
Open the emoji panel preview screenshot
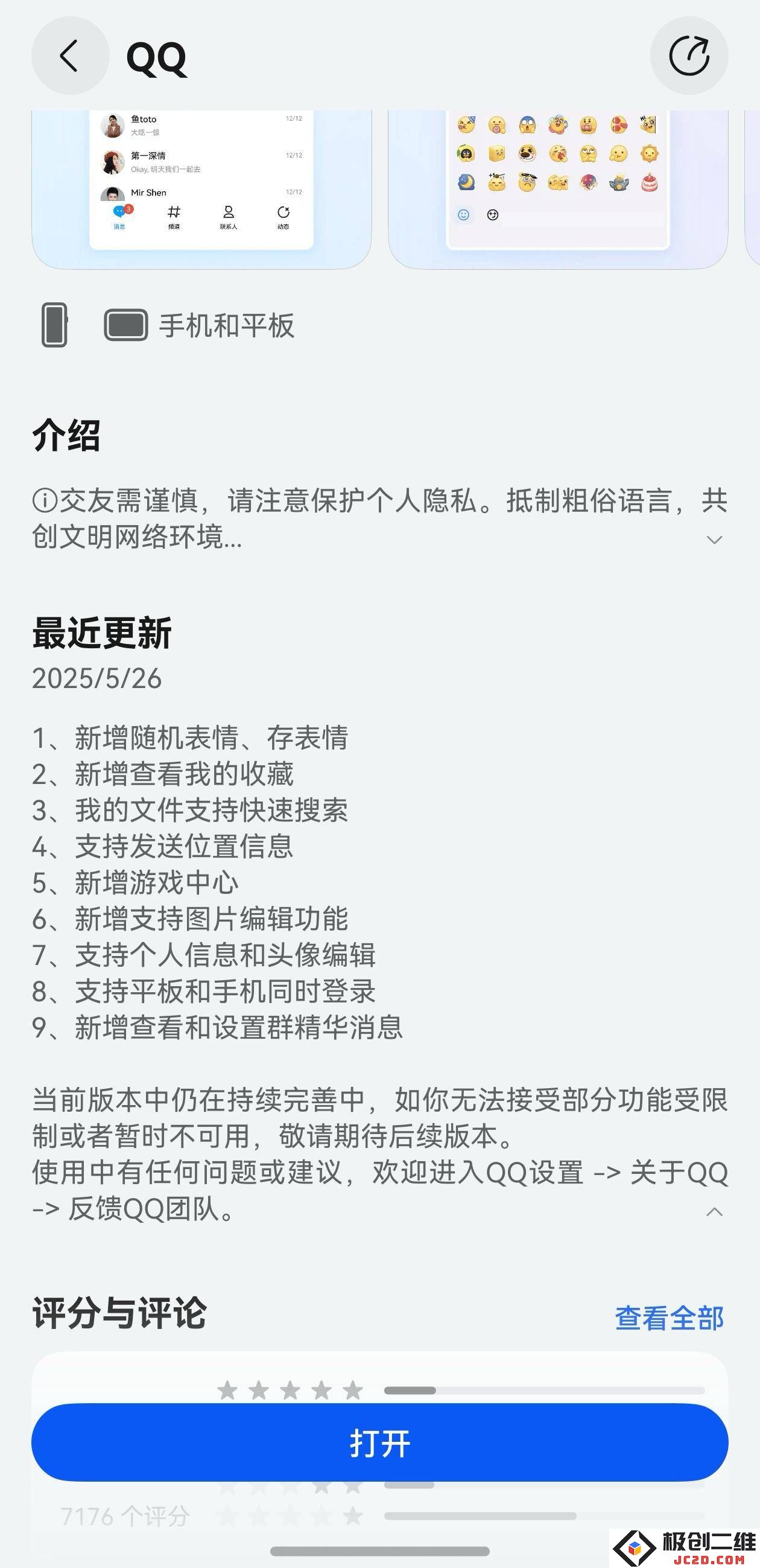click(558, 190)
